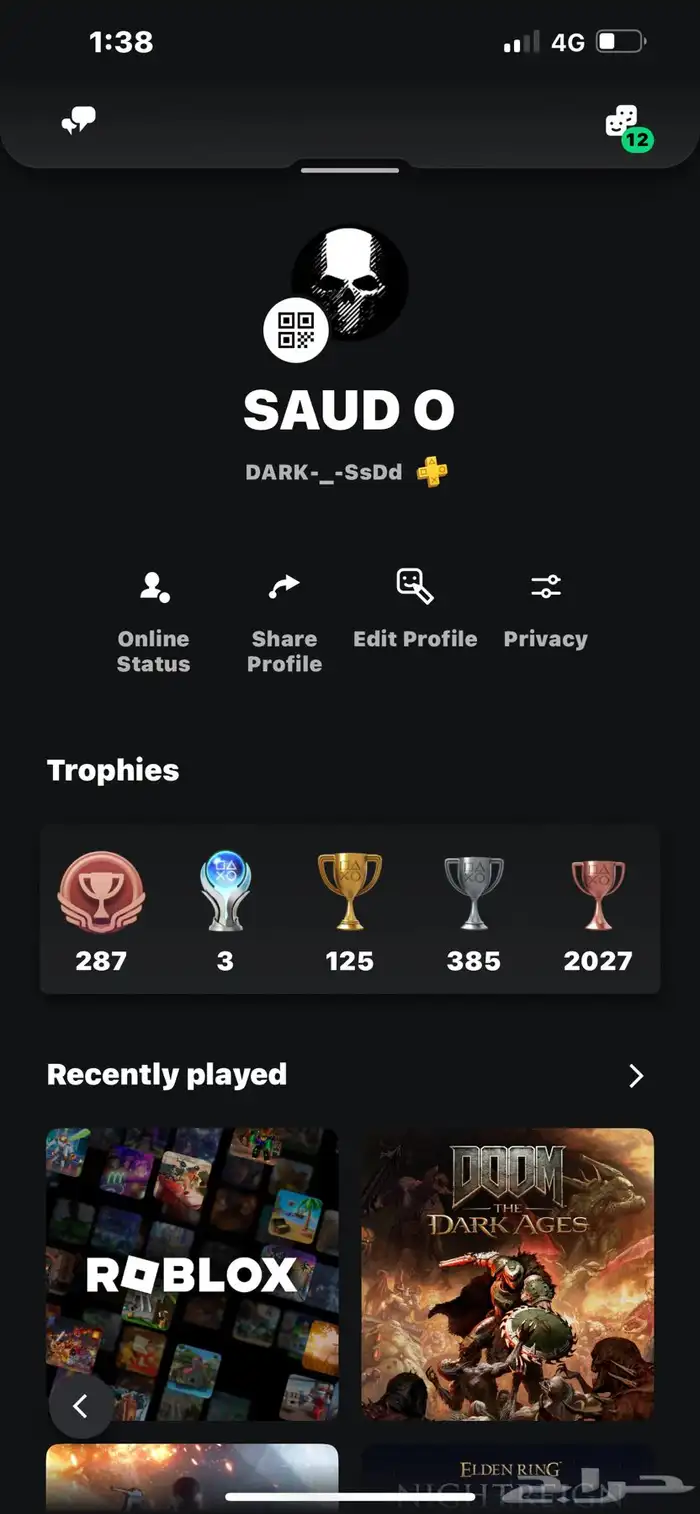
Task: Change Online Status
Action: click(x=153, y=620)
